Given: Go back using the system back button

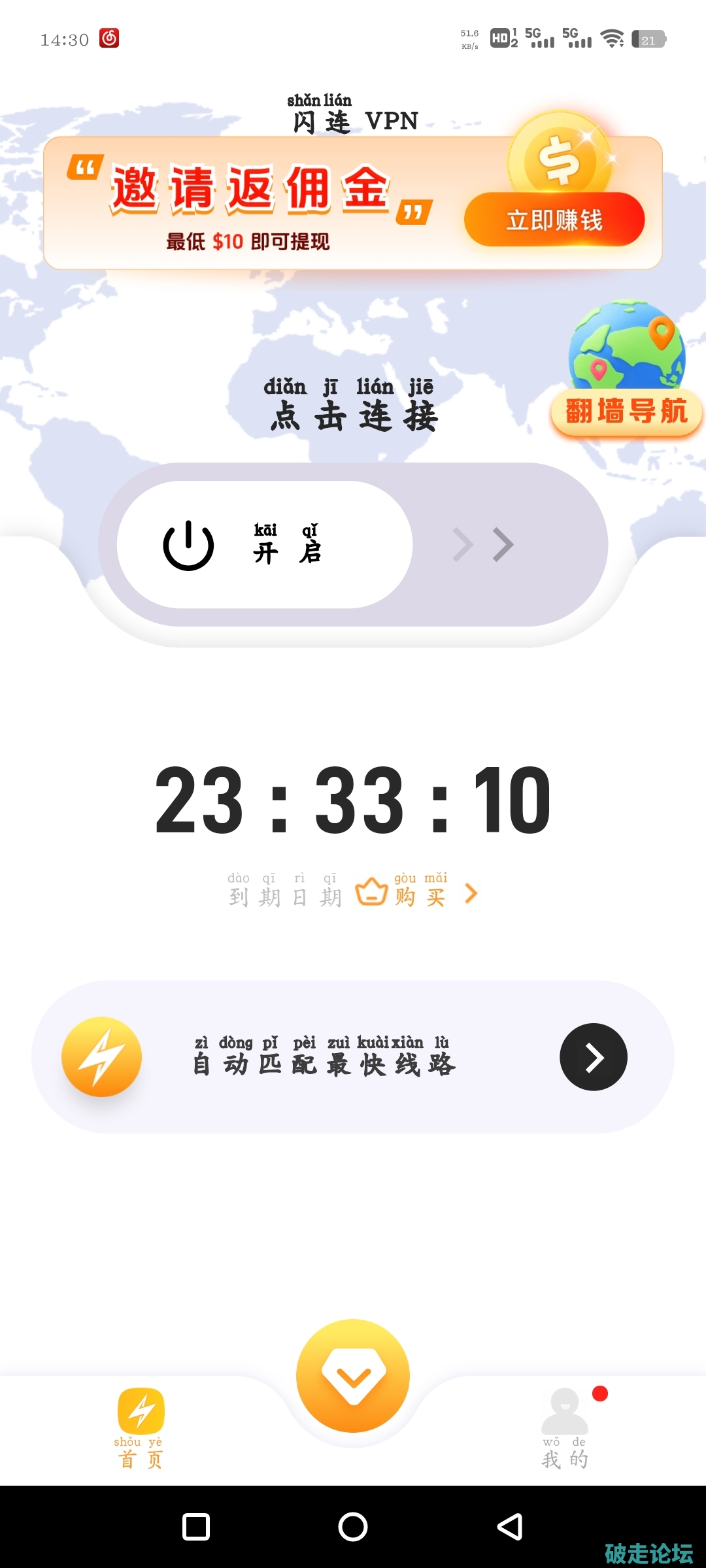Looking at the screenshot, I should pos(510,1527).
